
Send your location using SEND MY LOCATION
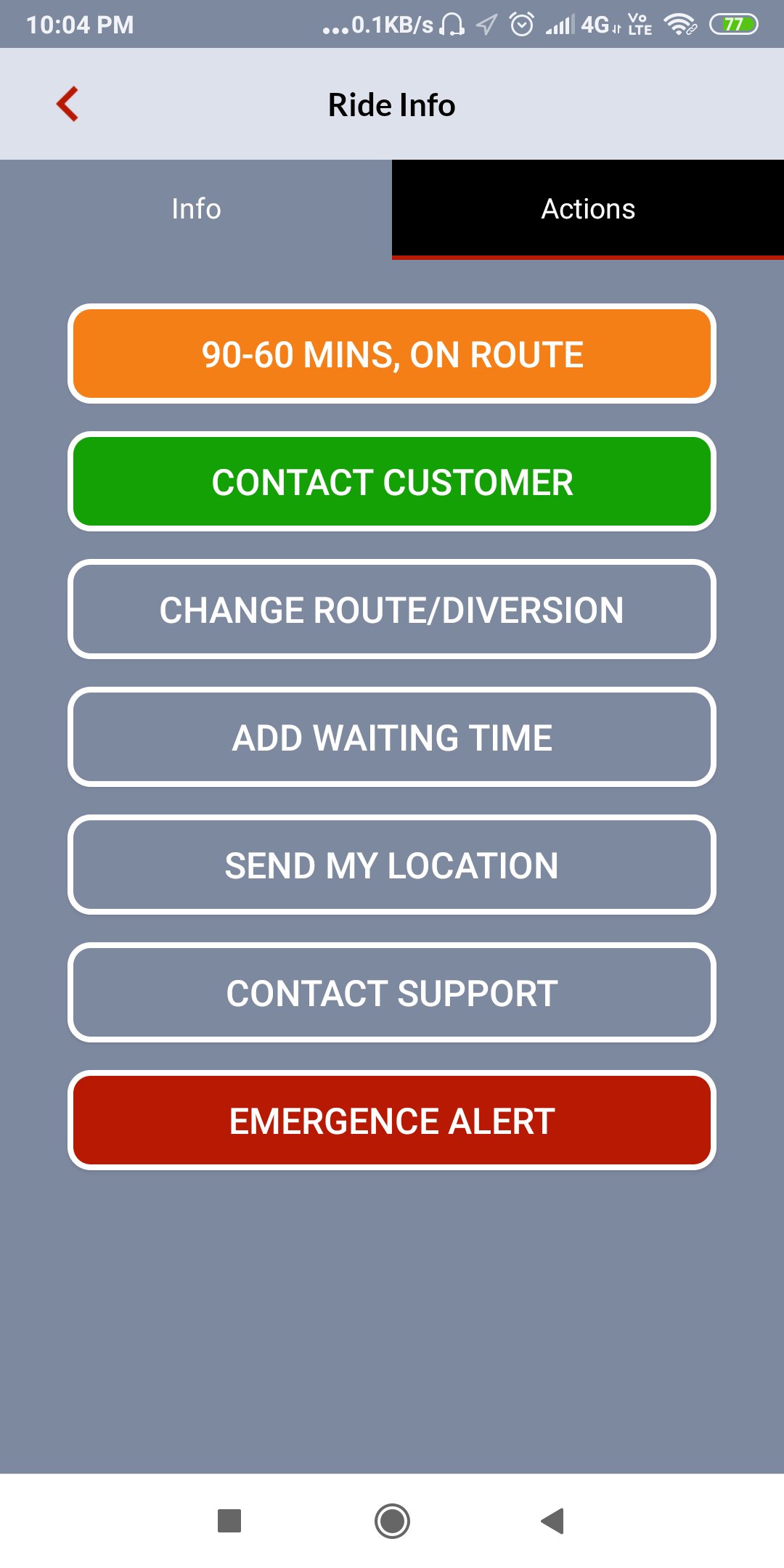coord(392,865)
